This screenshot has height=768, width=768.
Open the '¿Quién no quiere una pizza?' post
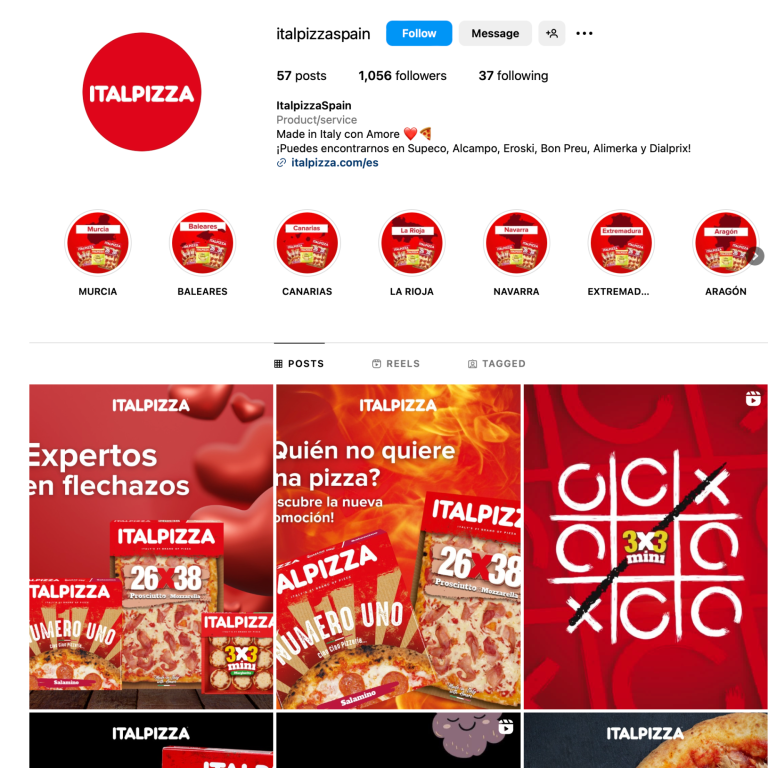pyautogui.click(x=398, y=546)
